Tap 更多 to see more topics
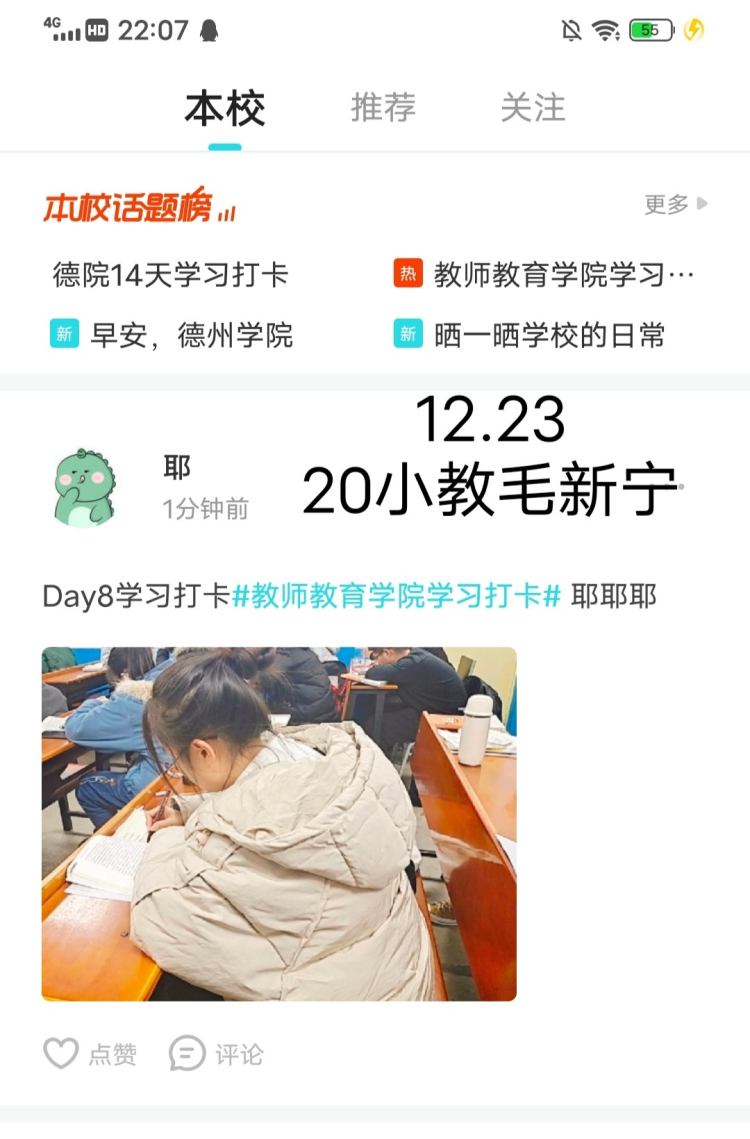The image size is (750, 1139). (675, 205)
